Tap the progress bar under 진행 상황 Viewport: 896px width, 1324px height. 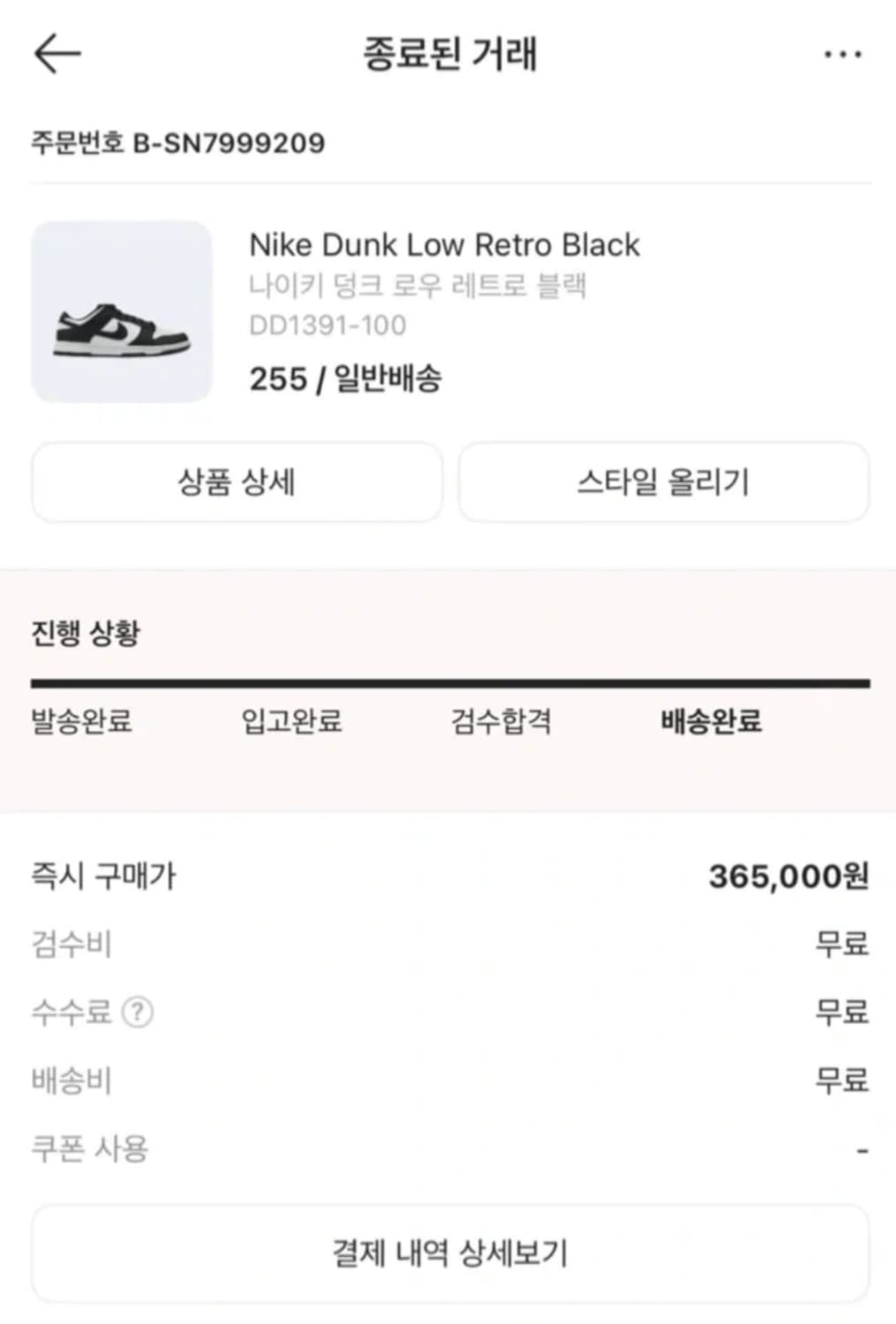448,680
